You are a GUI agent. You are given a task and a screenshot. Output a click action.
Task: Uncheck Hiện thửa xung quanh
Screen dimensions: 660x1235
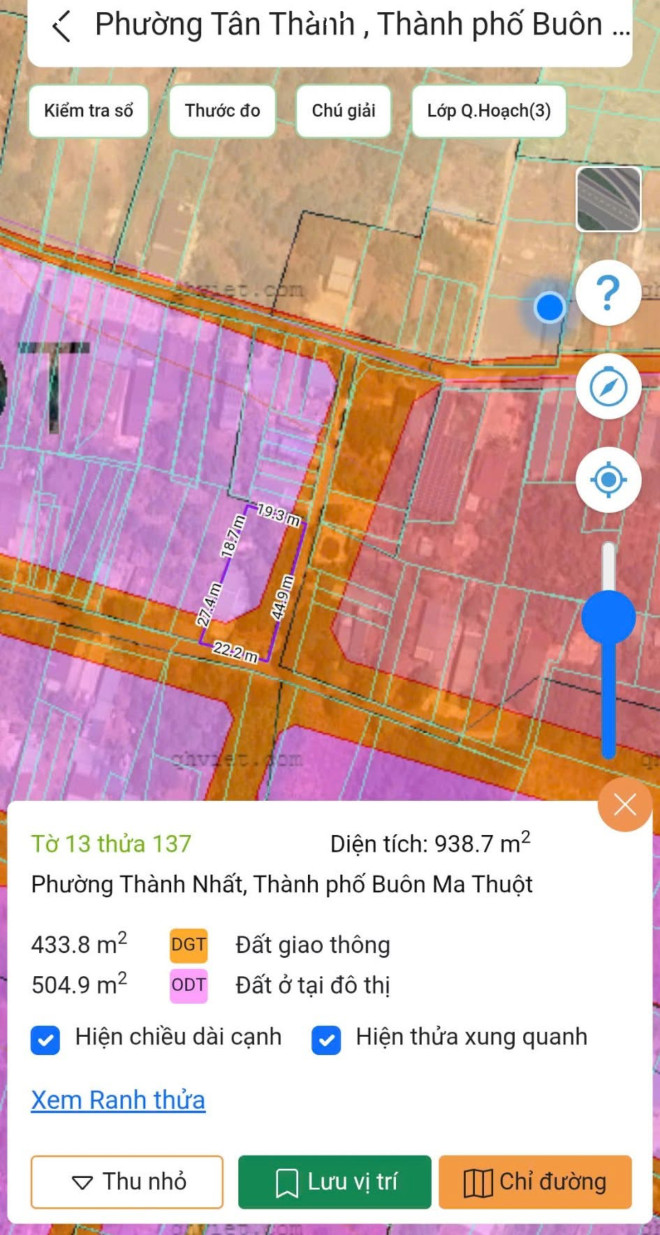tap(326, 1039)
